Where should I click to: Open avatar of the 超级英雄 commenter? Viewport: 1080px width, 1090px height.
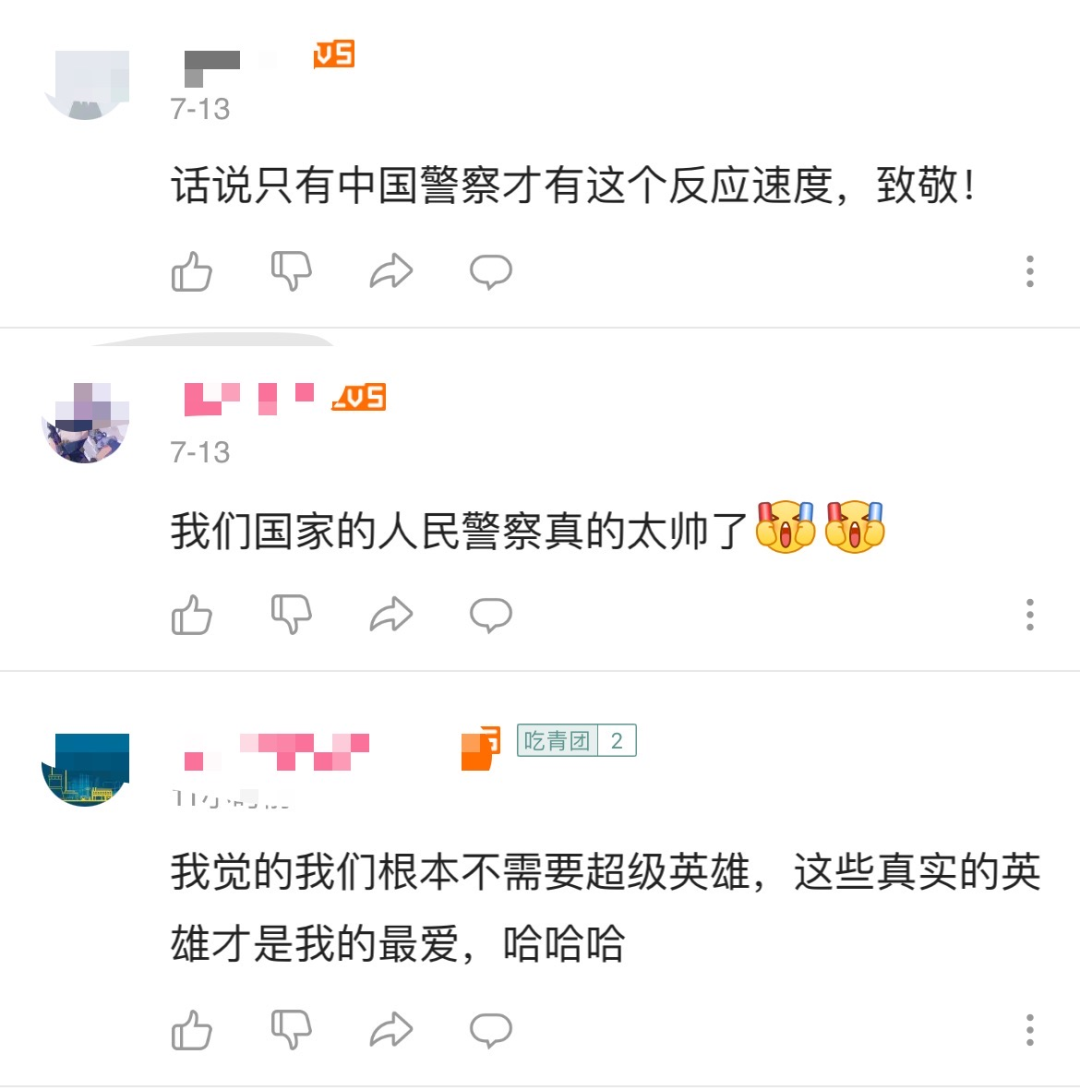[x=85, y=769]
